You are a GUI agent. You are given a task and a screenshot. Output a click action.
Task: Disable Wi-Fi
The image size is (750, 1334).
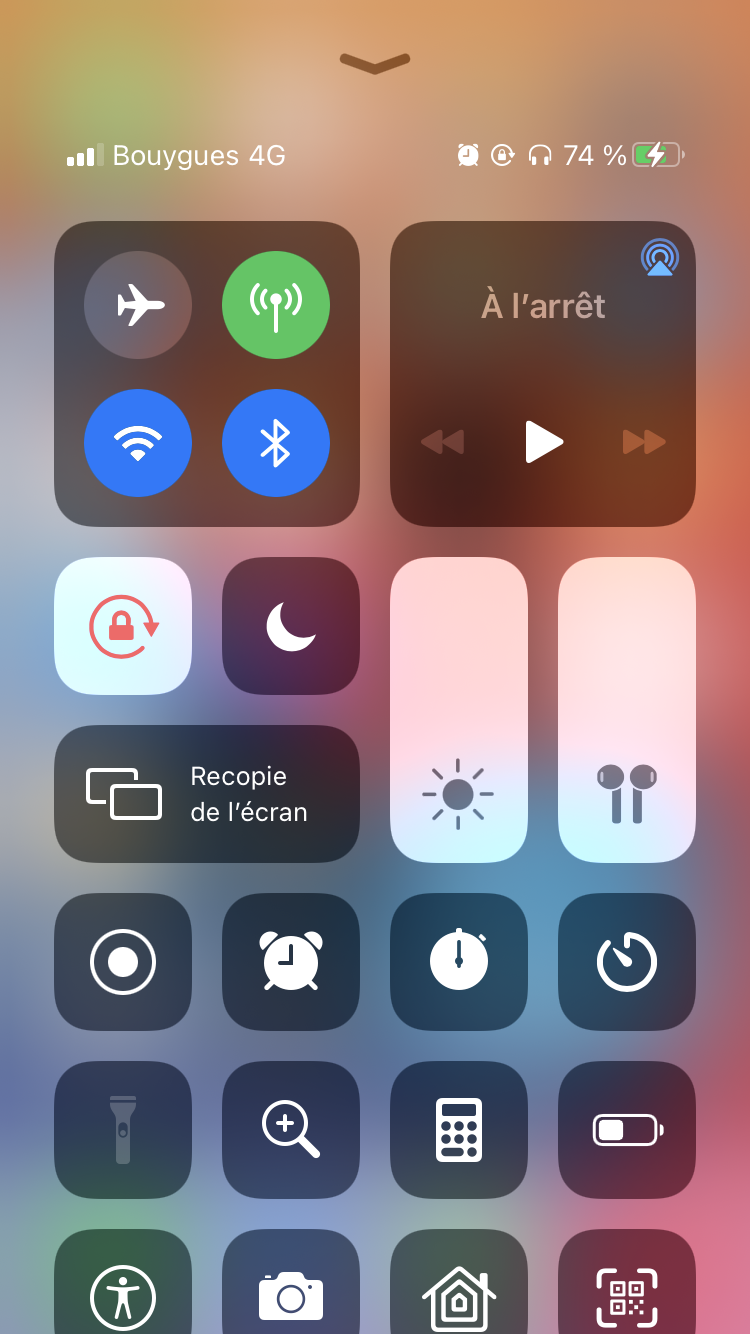click(138, 443)
